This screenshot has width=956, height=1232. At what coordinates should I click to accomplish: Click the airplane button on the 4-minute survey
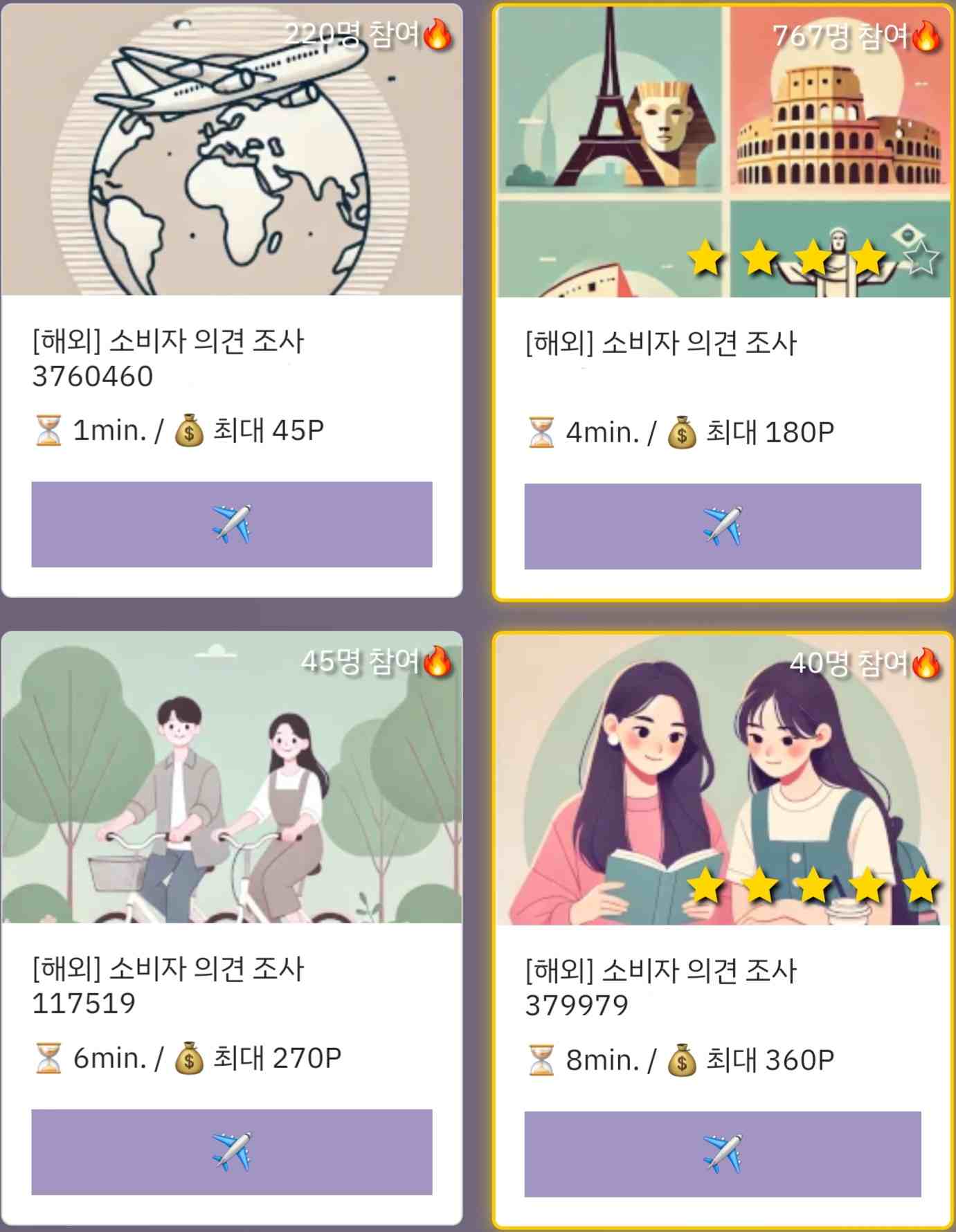723,525
